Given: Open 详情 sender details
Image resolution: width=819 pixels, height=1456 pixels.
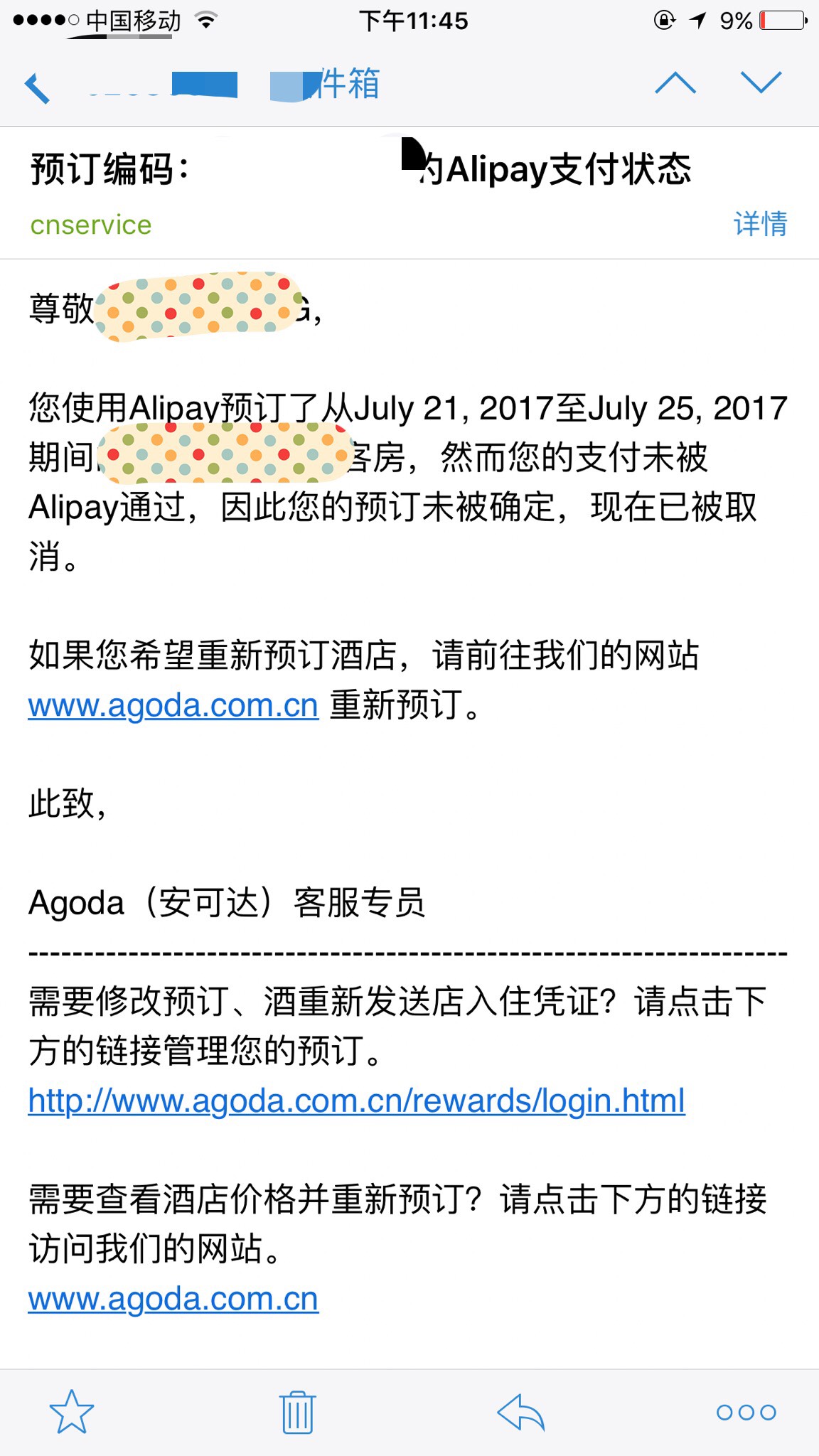Looking at the screenshot, I should click(x=760, y=224).
